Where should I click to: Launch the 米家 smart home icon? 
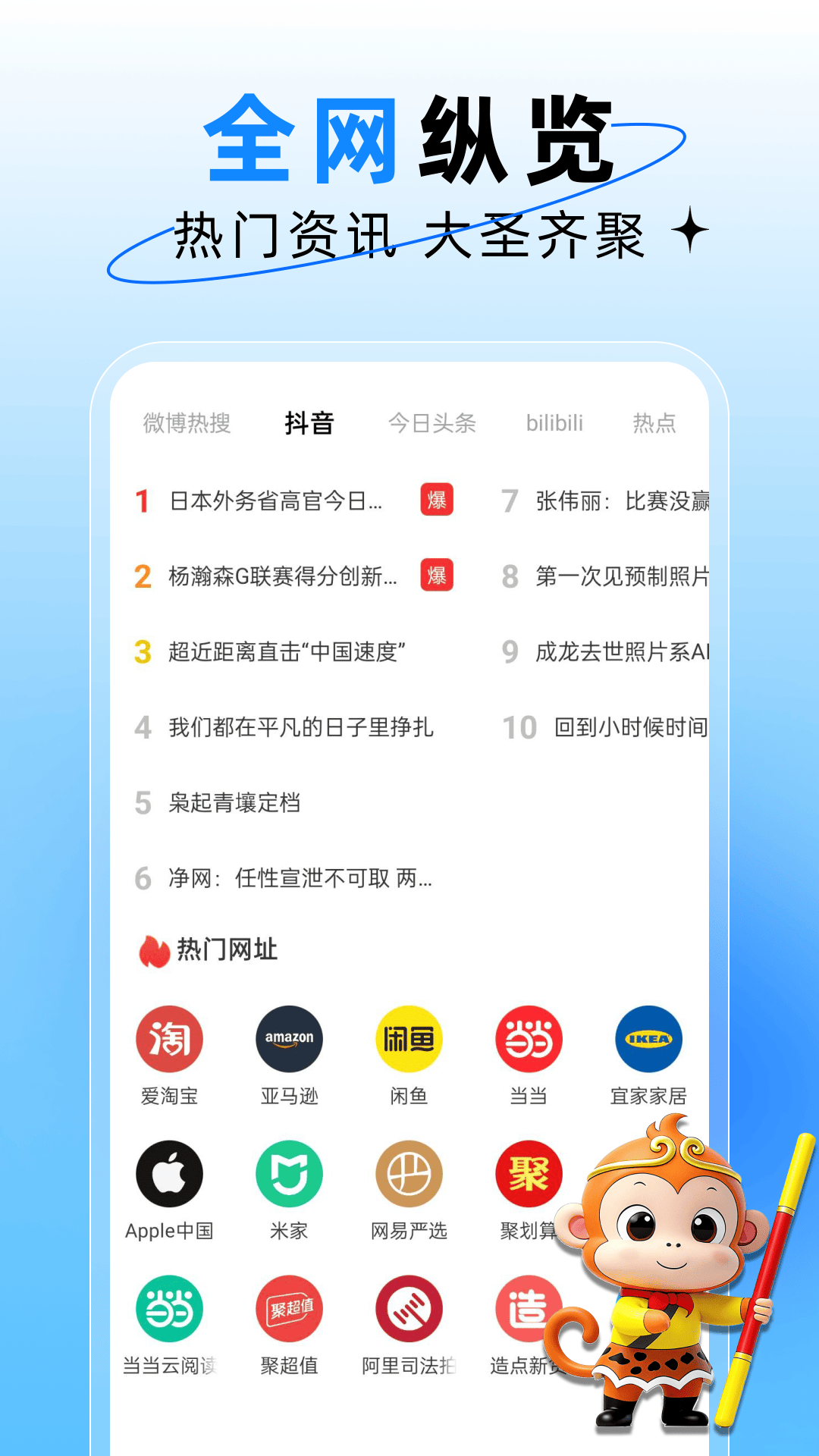click(290, 1175)
